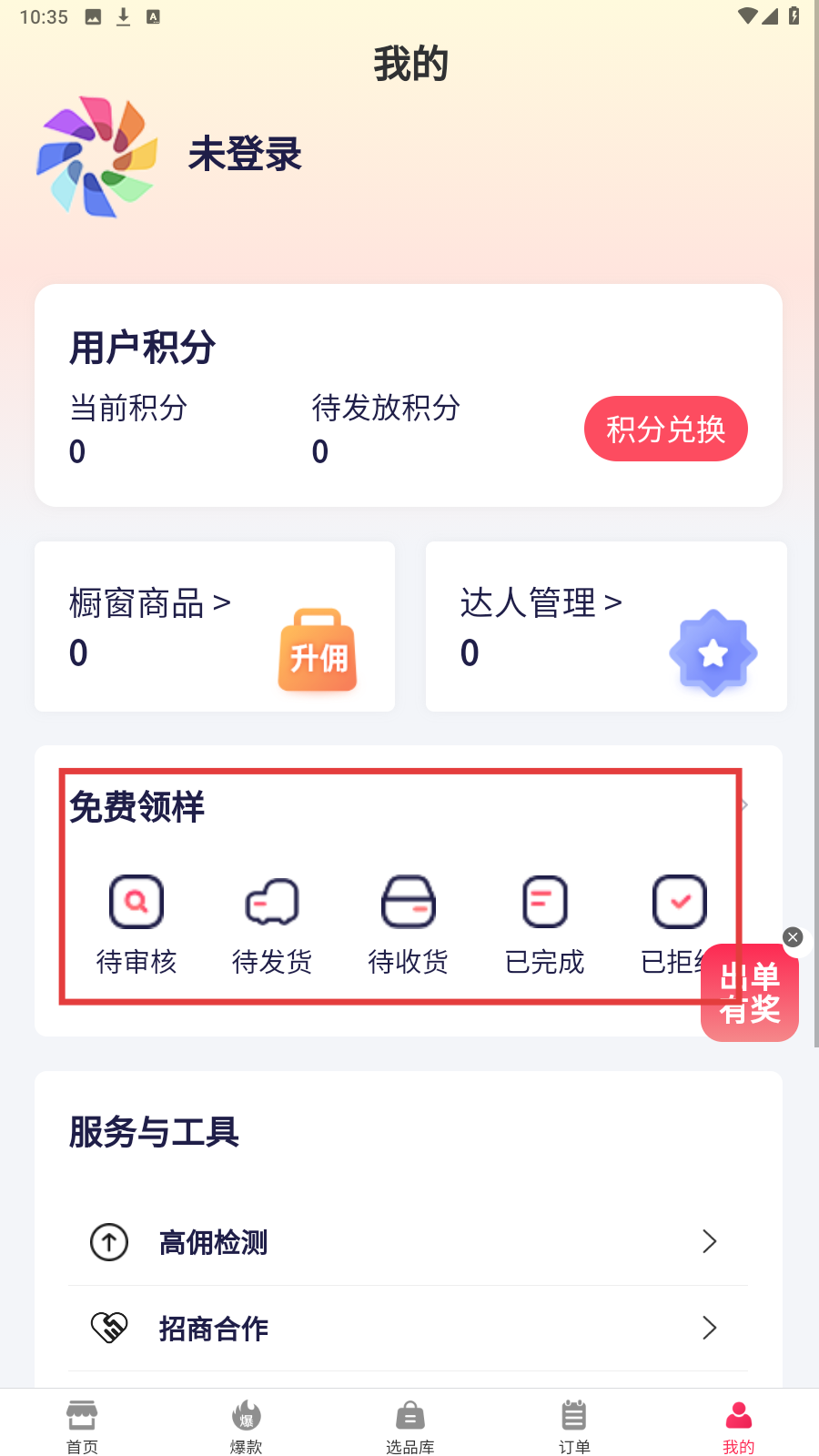Tap 未登录 to log in
The image size is (819, 1456).
click(245, 154)
